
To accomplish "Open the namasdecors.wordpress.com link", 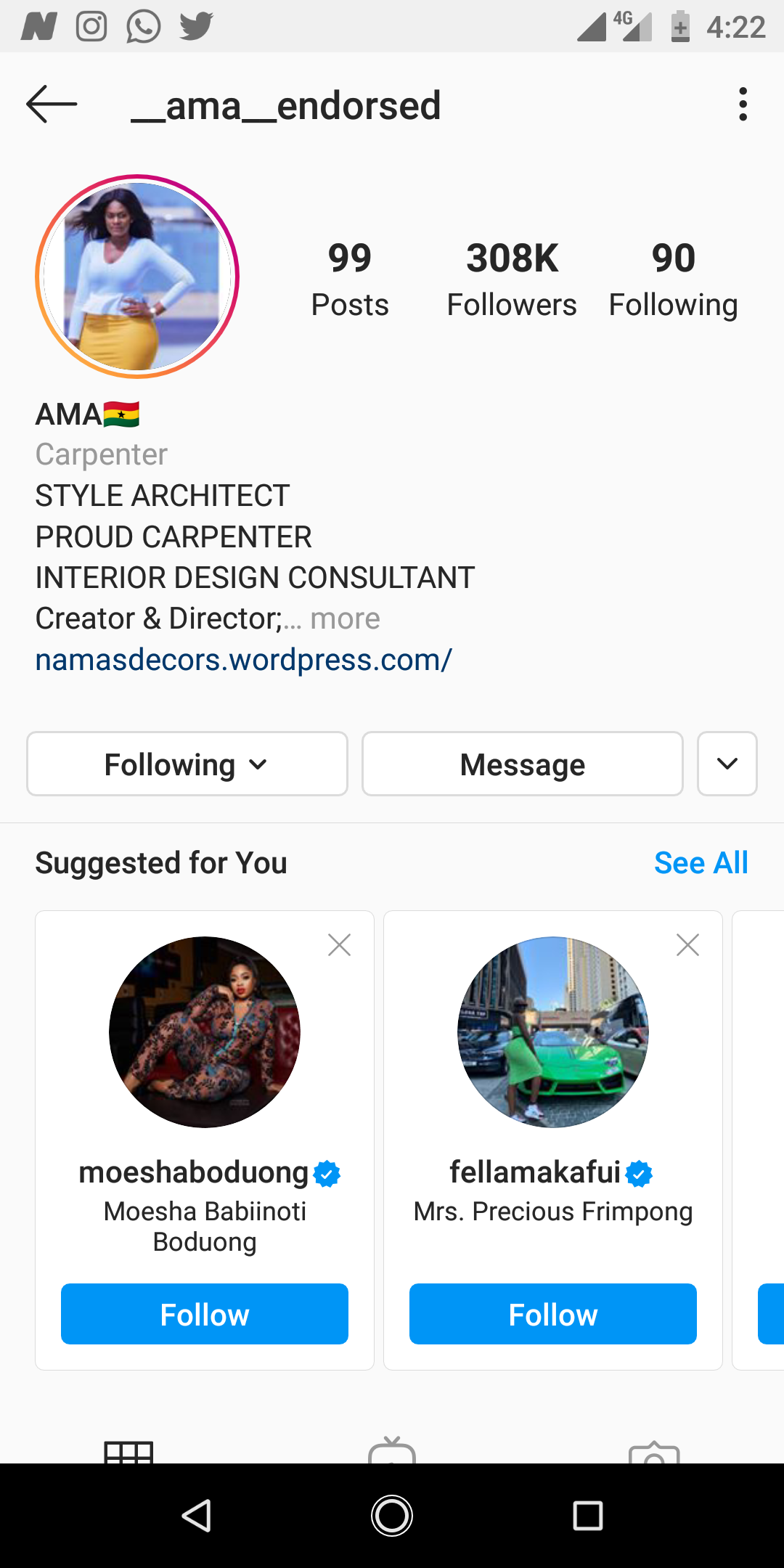I will click(244, 660).
